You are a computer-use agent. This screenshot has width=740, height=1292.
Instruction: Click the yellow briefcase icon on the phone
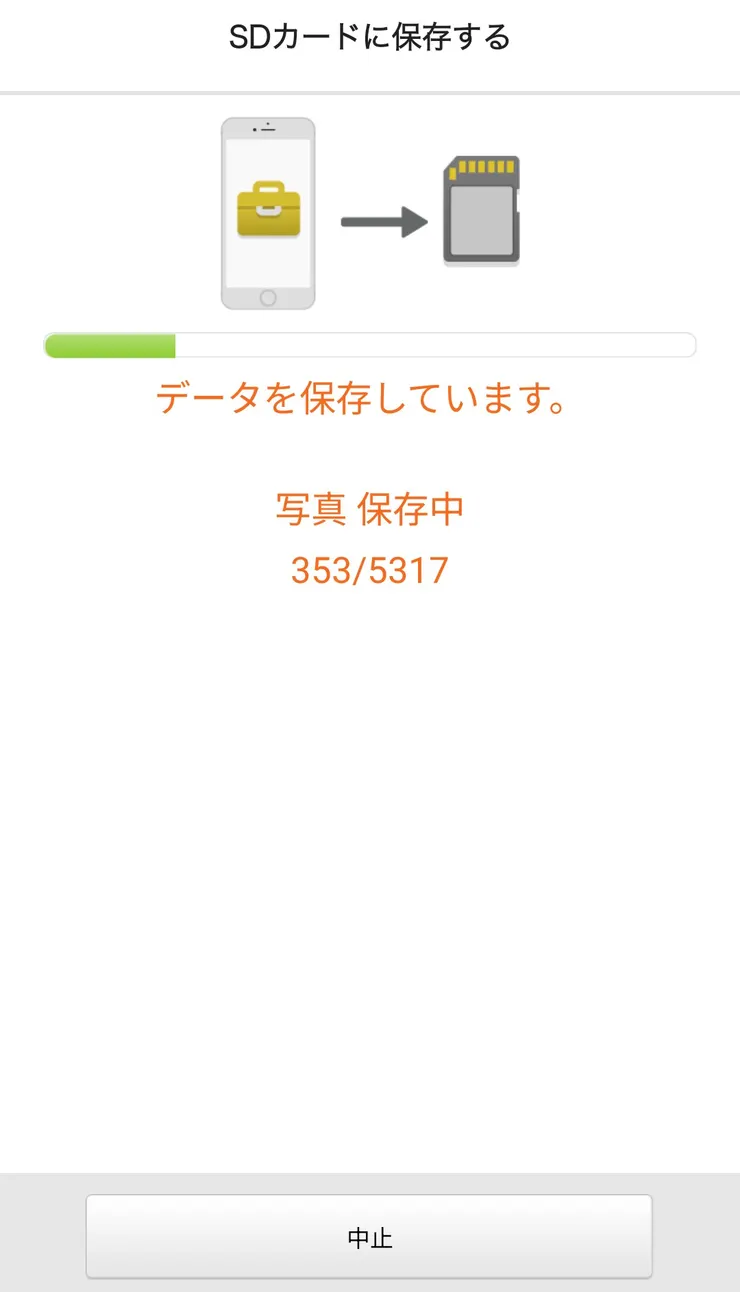click(269, 210)
